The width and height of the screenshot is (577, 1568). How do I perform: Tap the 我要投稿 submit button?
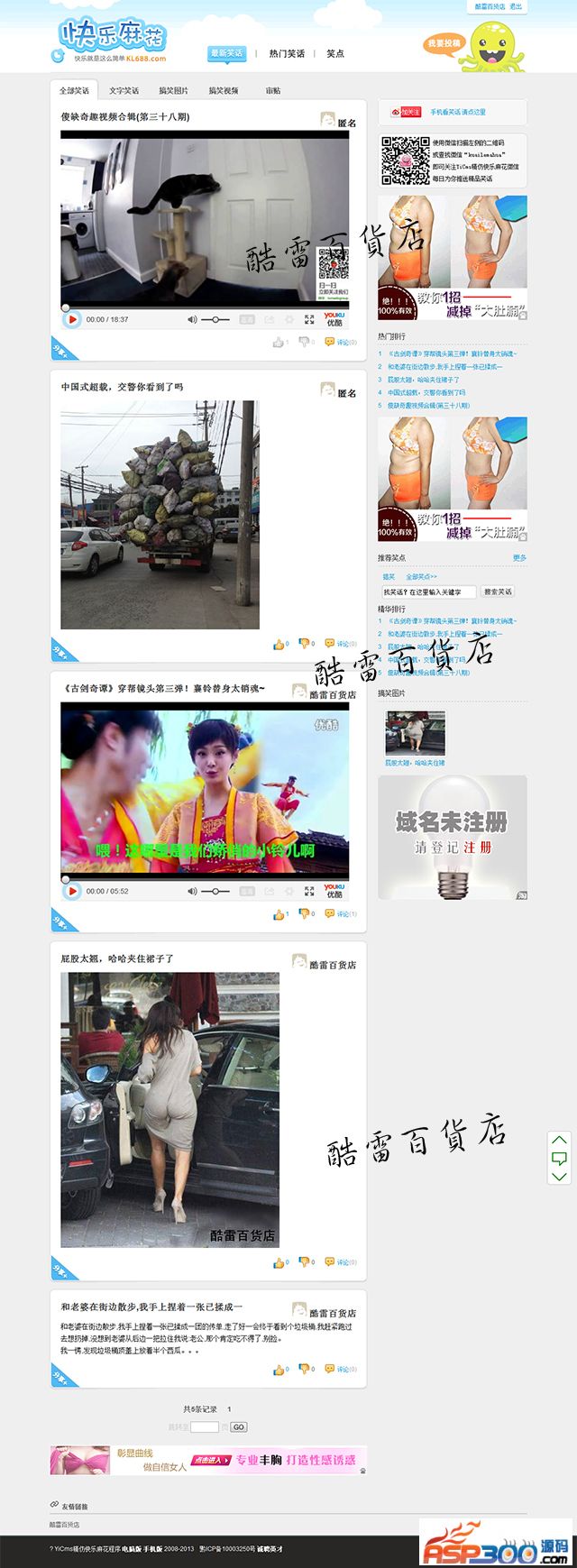coord(444,43)
